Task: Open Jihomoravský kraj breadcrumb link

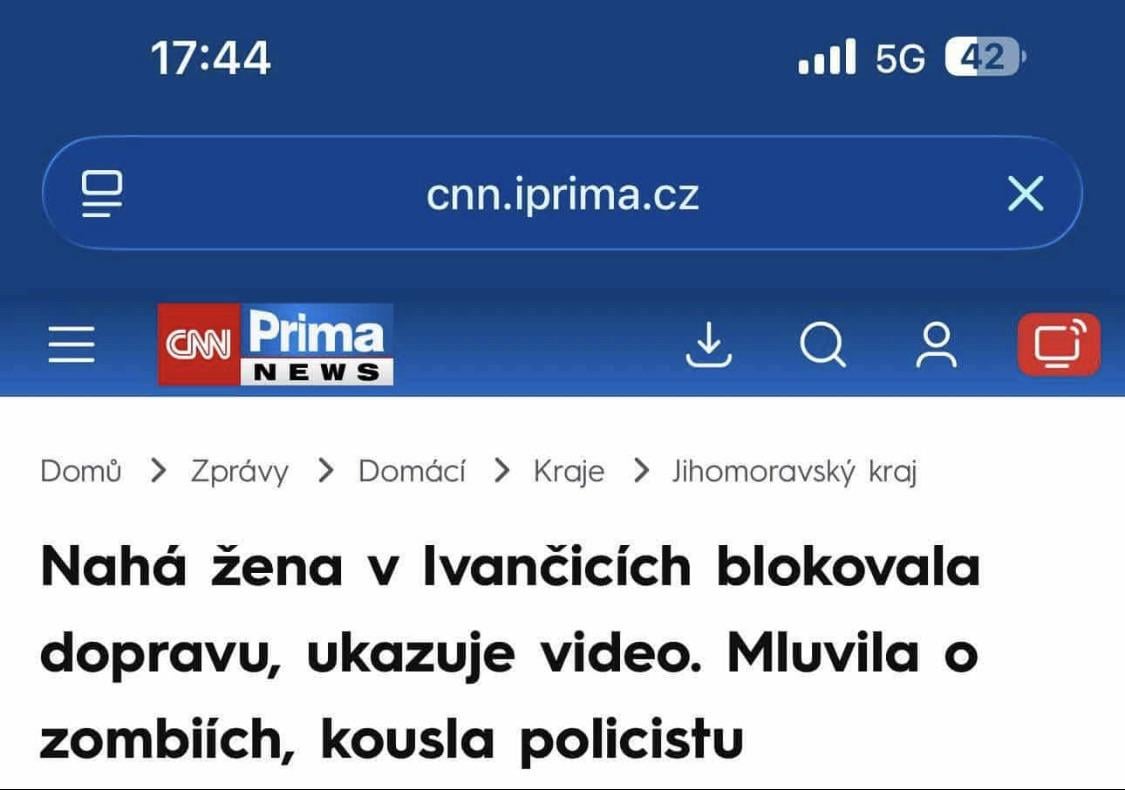Action: [x=794, y=471]
